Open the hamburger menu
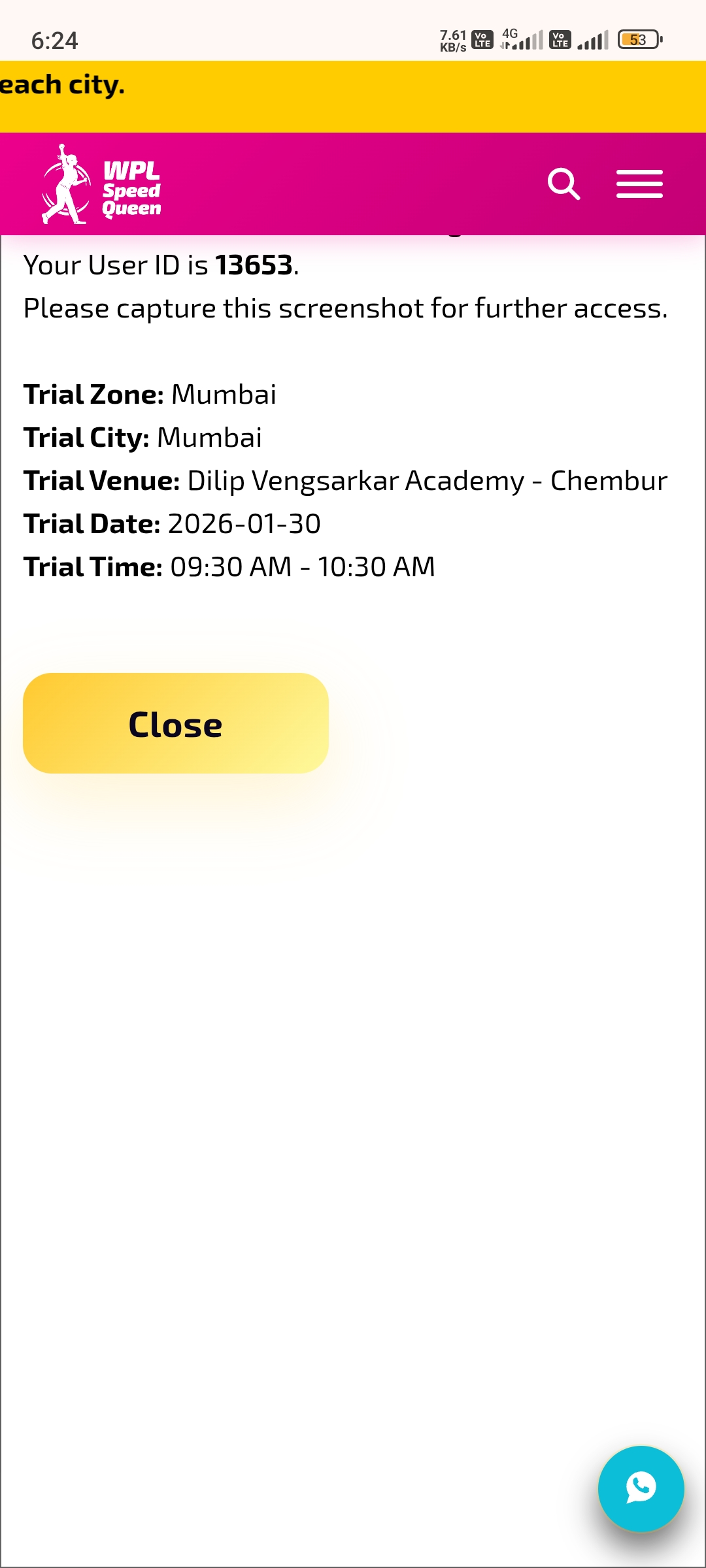Screen dimensions: 706x1568 click(639, 184)
